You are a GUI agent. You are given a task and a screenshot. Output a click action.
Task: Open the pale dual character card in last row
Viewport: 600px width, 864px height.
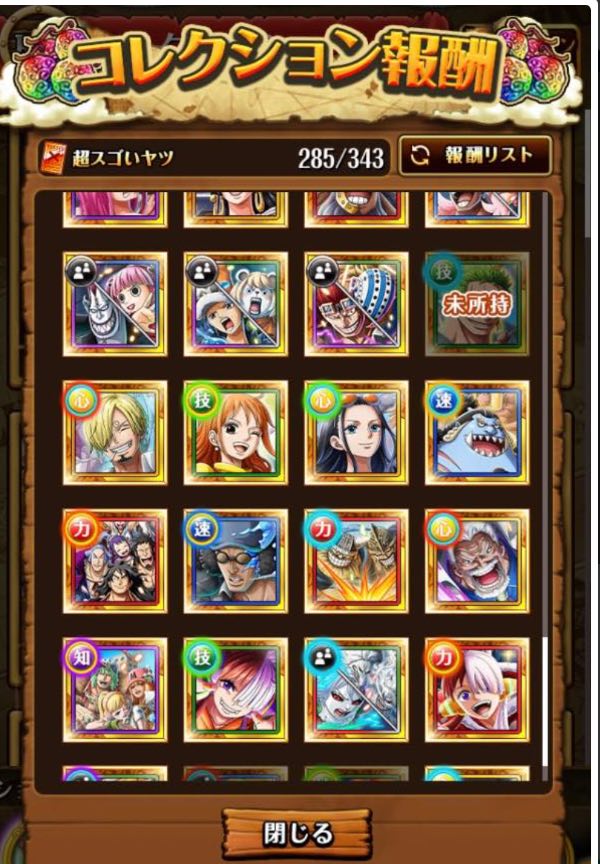[x=356, y=690]
